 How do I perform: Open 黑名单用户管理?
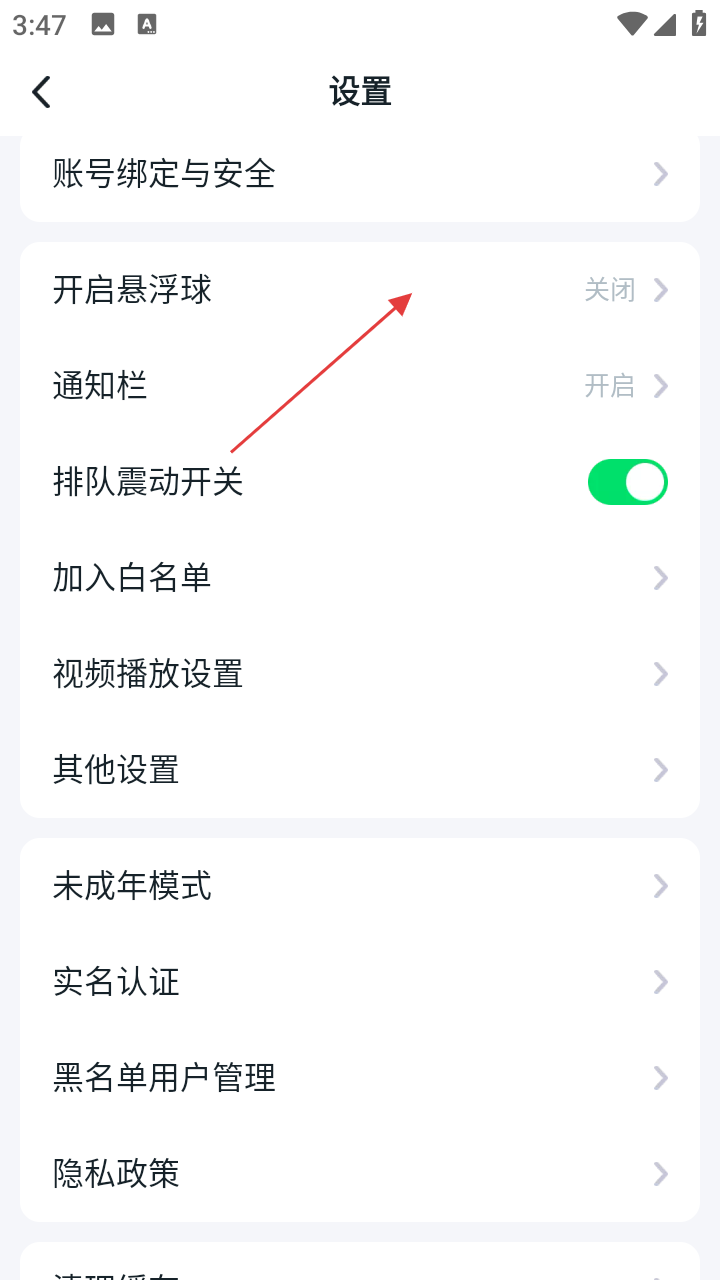360,1078
